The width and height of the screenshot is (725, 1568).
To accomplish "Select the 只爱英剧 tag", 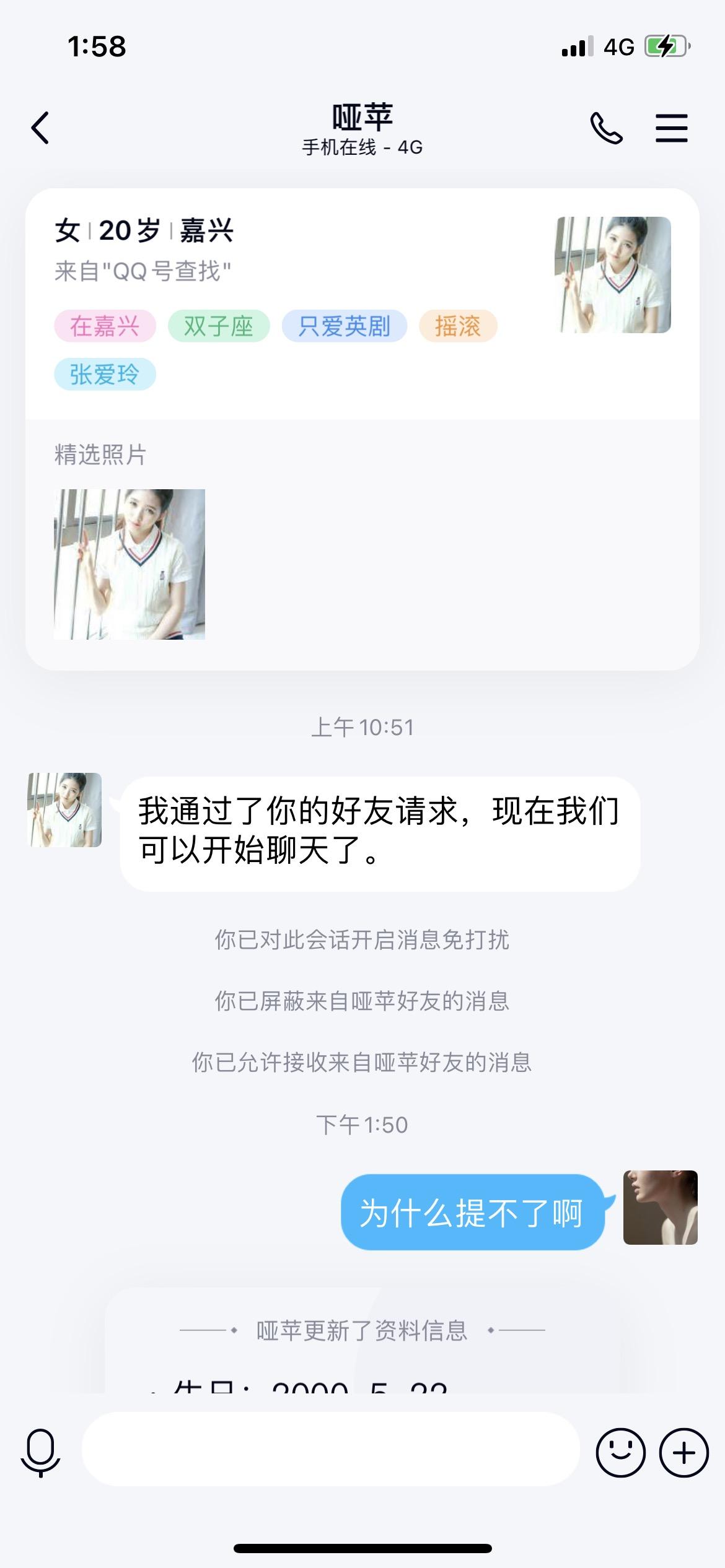I will point(345,326).
